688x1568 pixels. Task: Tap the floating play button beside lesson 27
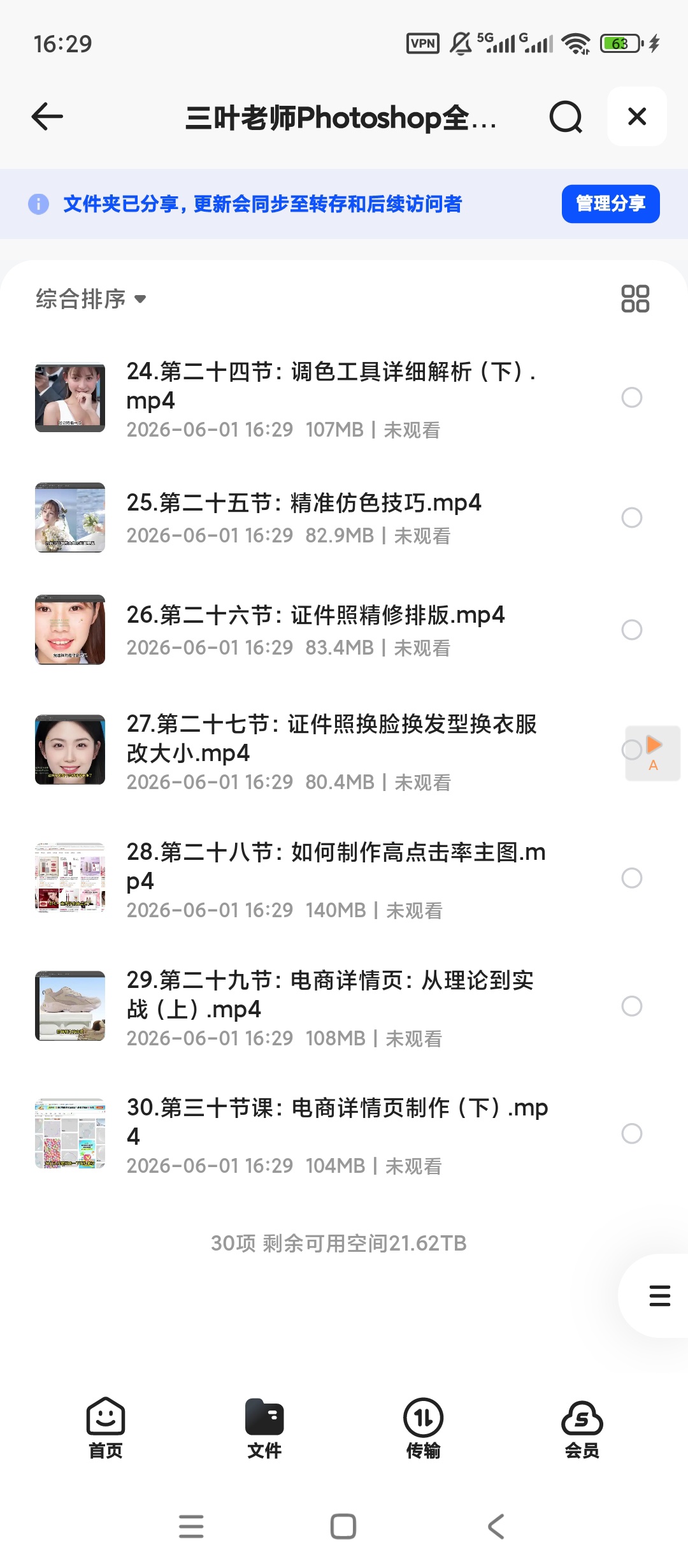[653, 753]
